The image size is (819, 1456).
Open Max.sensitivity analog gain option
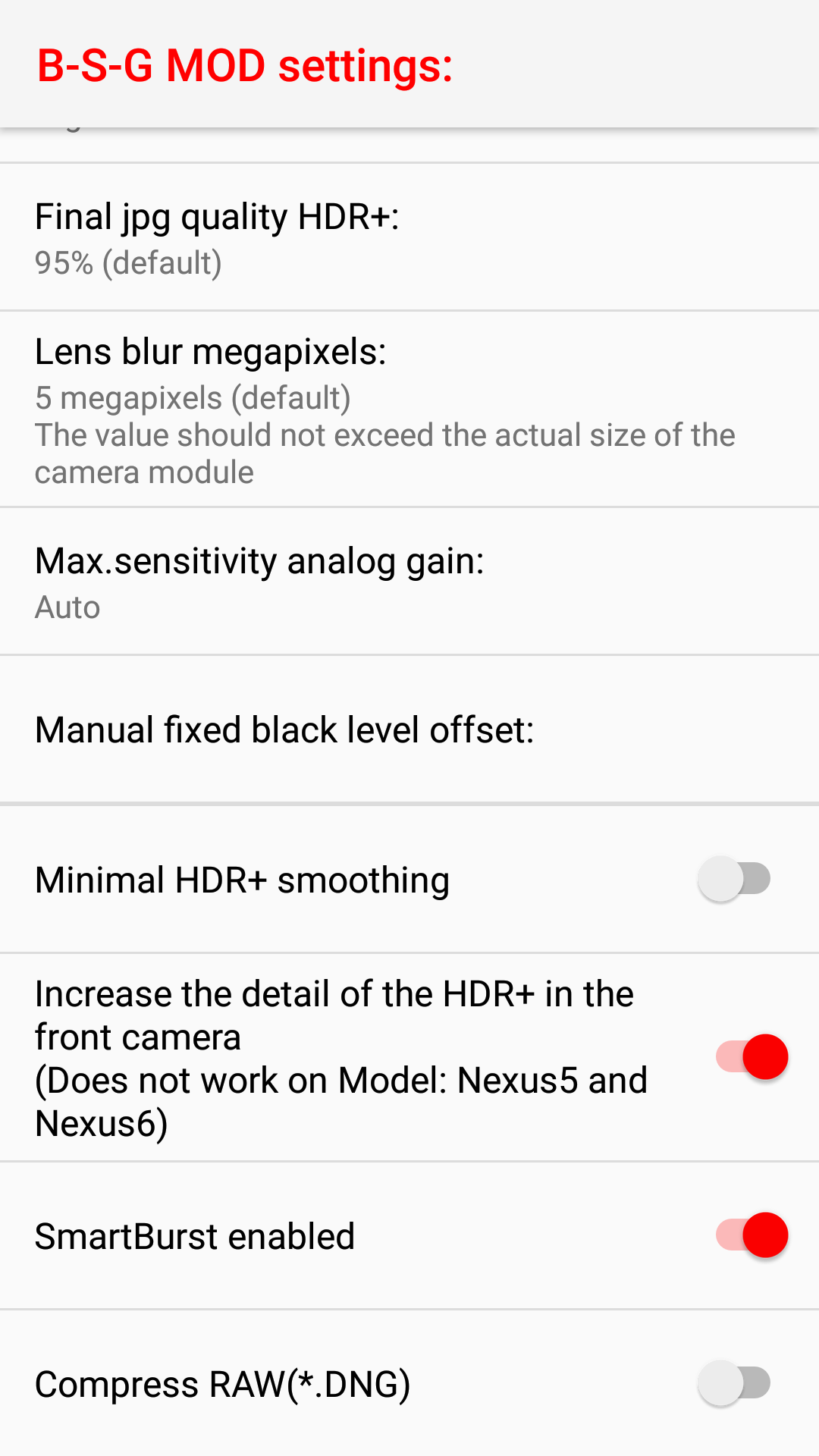[409, 582]
